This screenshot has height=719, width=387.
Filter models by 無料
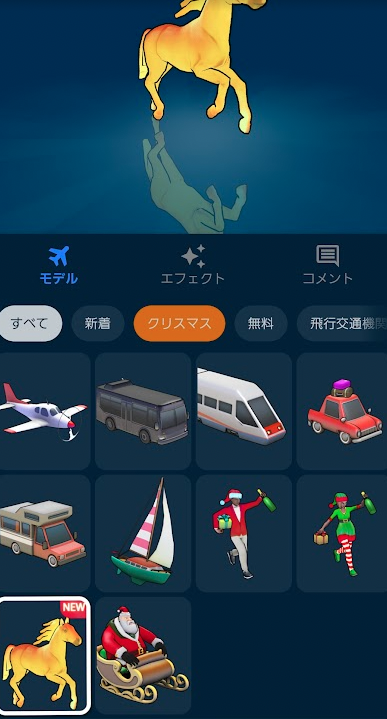pos(261,324)
